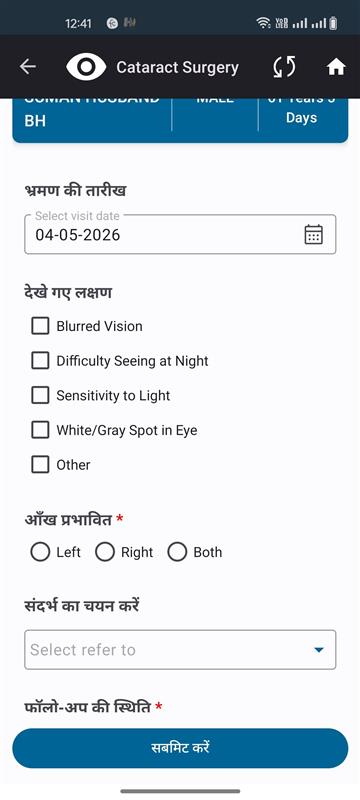
Task: Submit the form with सबमिट करें
Action: (x=180, y=748)
